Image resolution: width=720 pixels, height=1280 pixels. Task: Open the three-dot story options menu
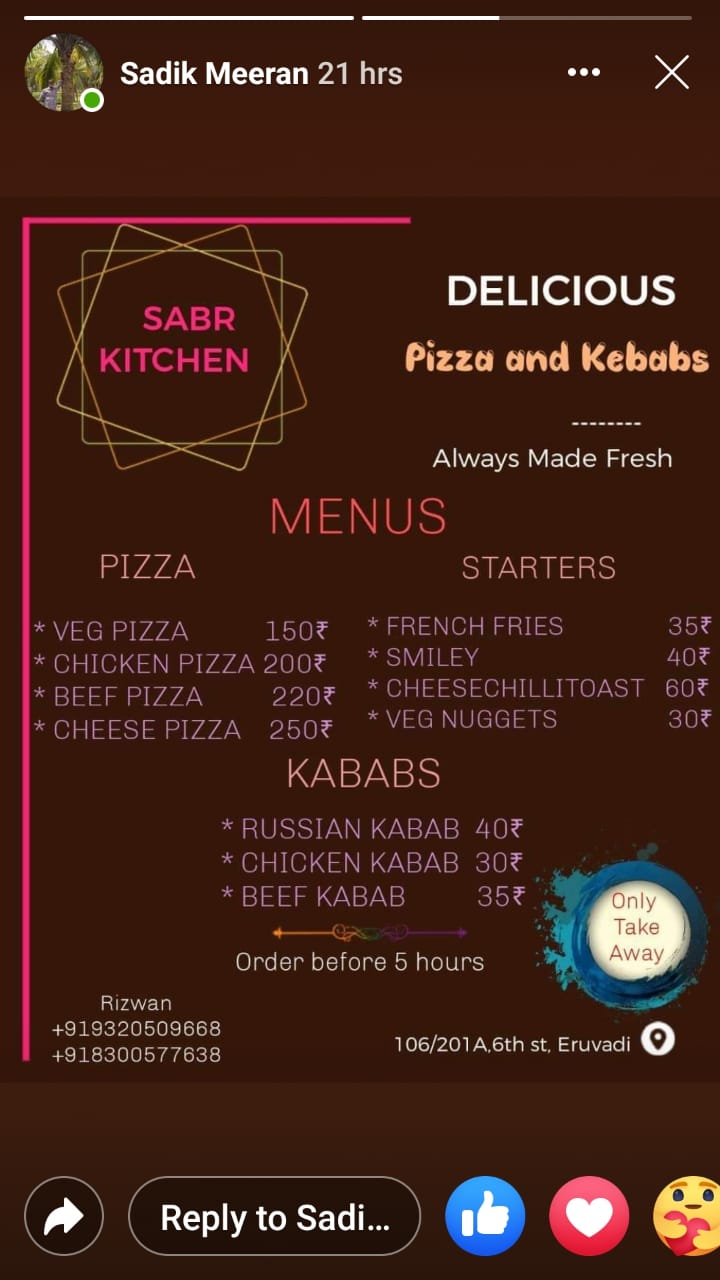[584, 73]
